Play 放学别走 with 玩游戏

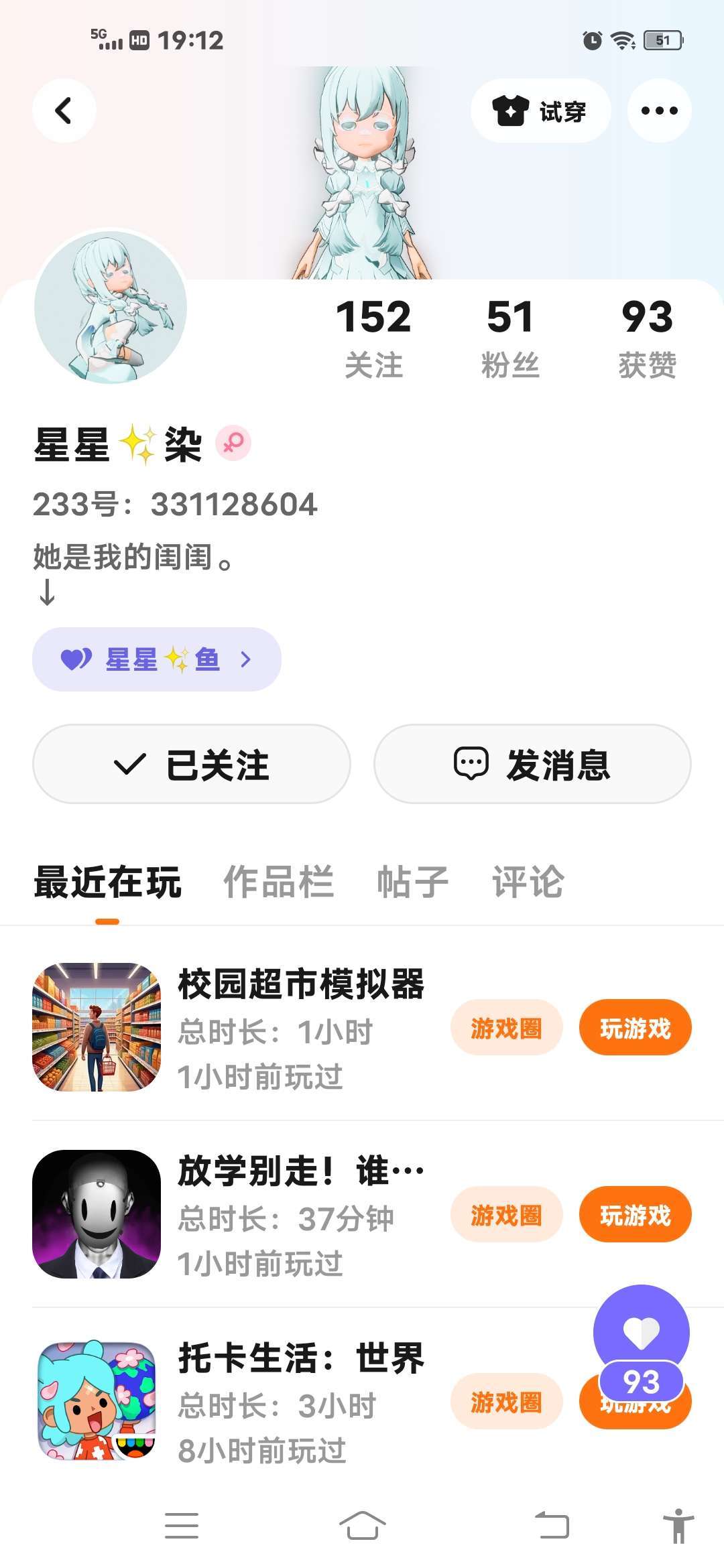pyautogui.click(x=635, y=1215)
